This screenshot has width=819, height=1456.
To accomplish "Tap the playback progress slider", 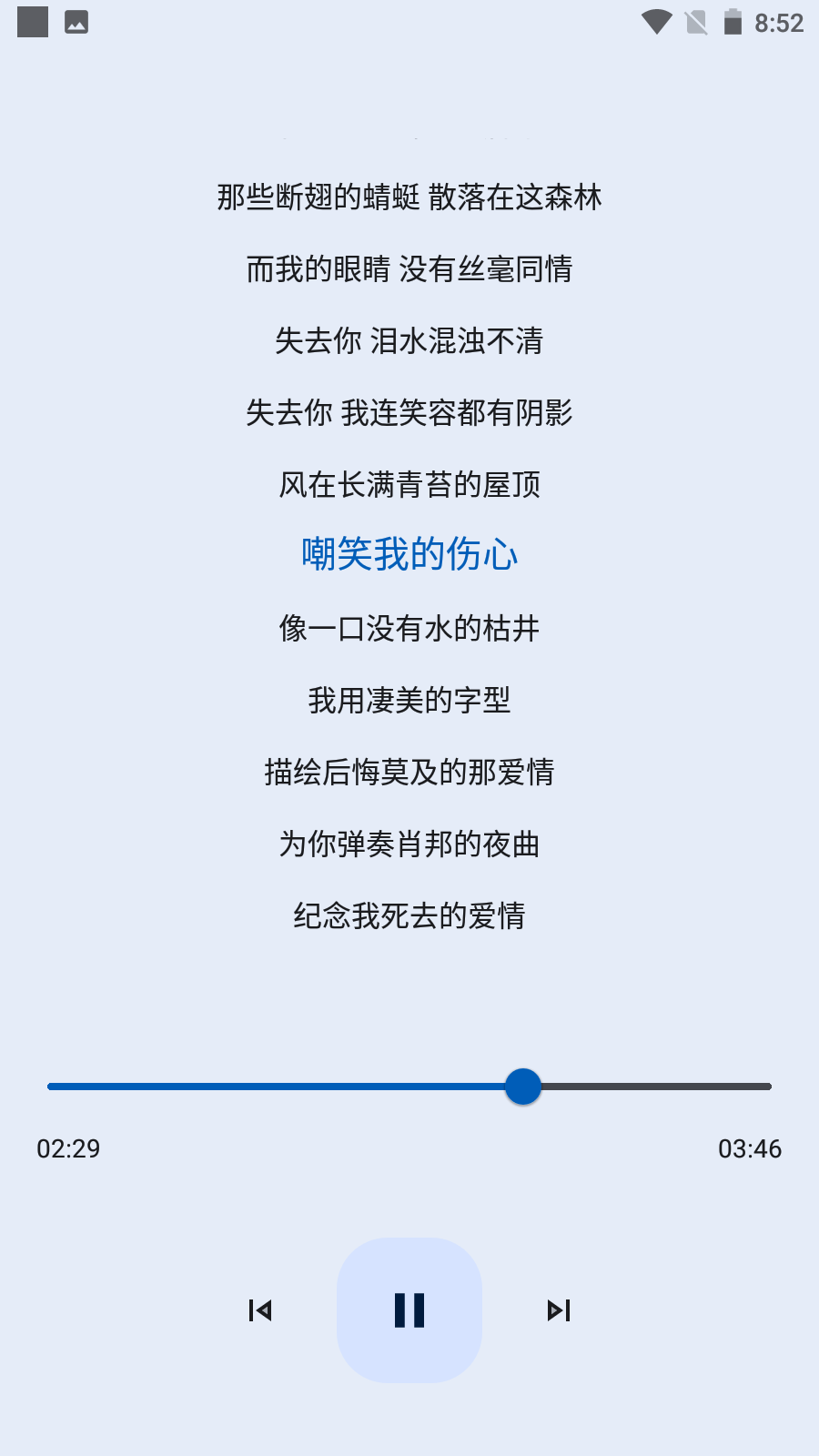I will click(x=409, y=1087).
